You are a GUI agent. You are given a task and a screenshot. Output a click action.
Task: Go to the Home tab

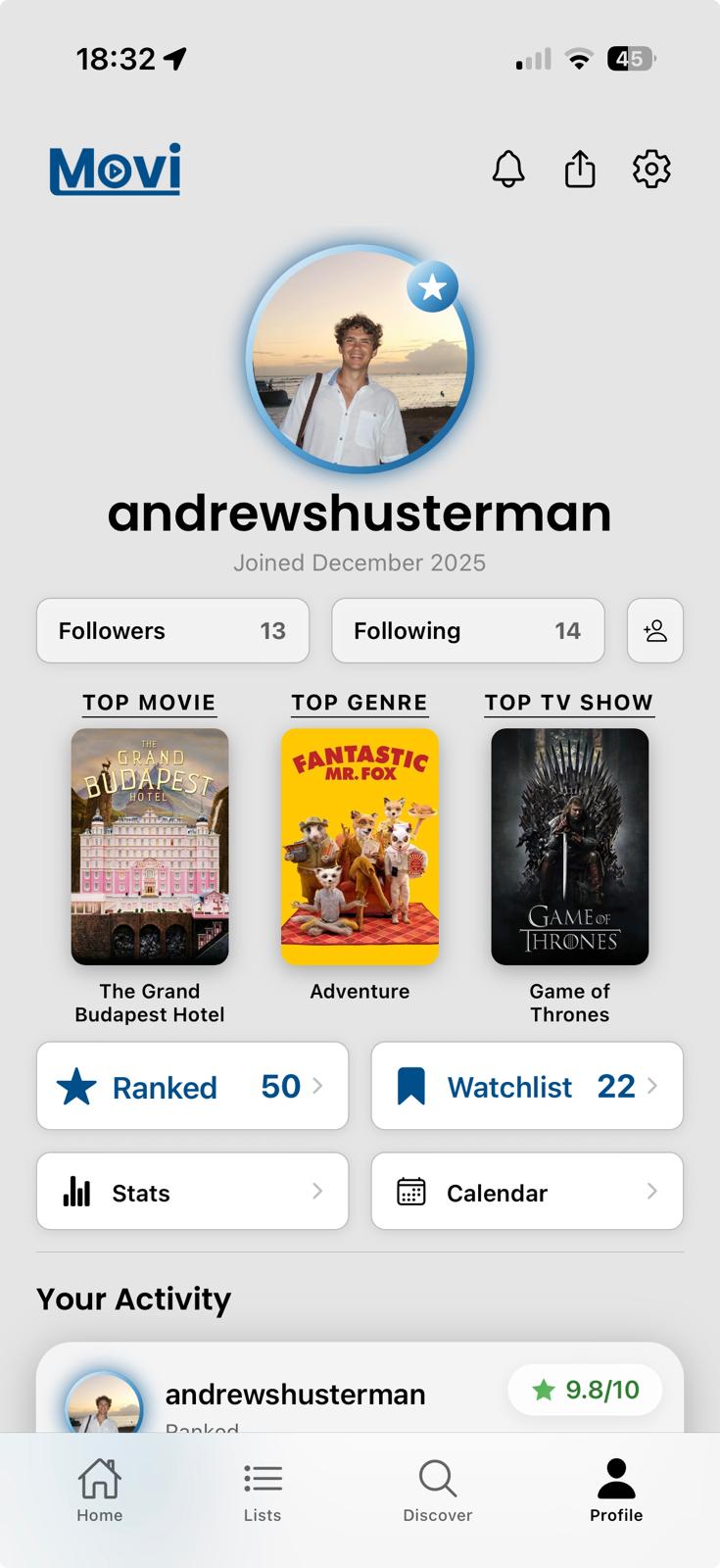pyautogui.click(x=100, y=1490)
